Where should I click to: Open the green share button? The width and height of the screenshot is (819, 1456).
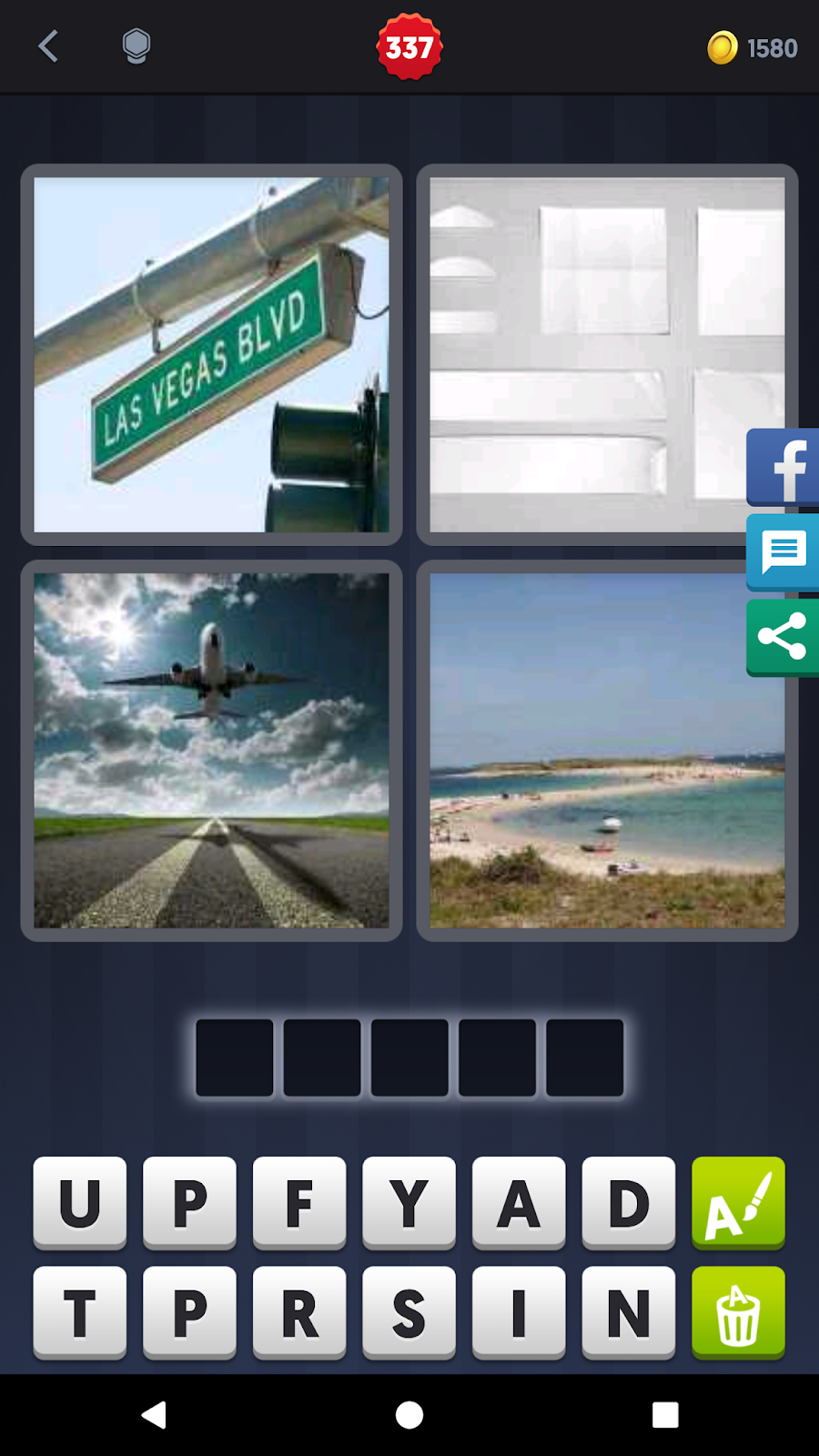click(x=784, y=637)
